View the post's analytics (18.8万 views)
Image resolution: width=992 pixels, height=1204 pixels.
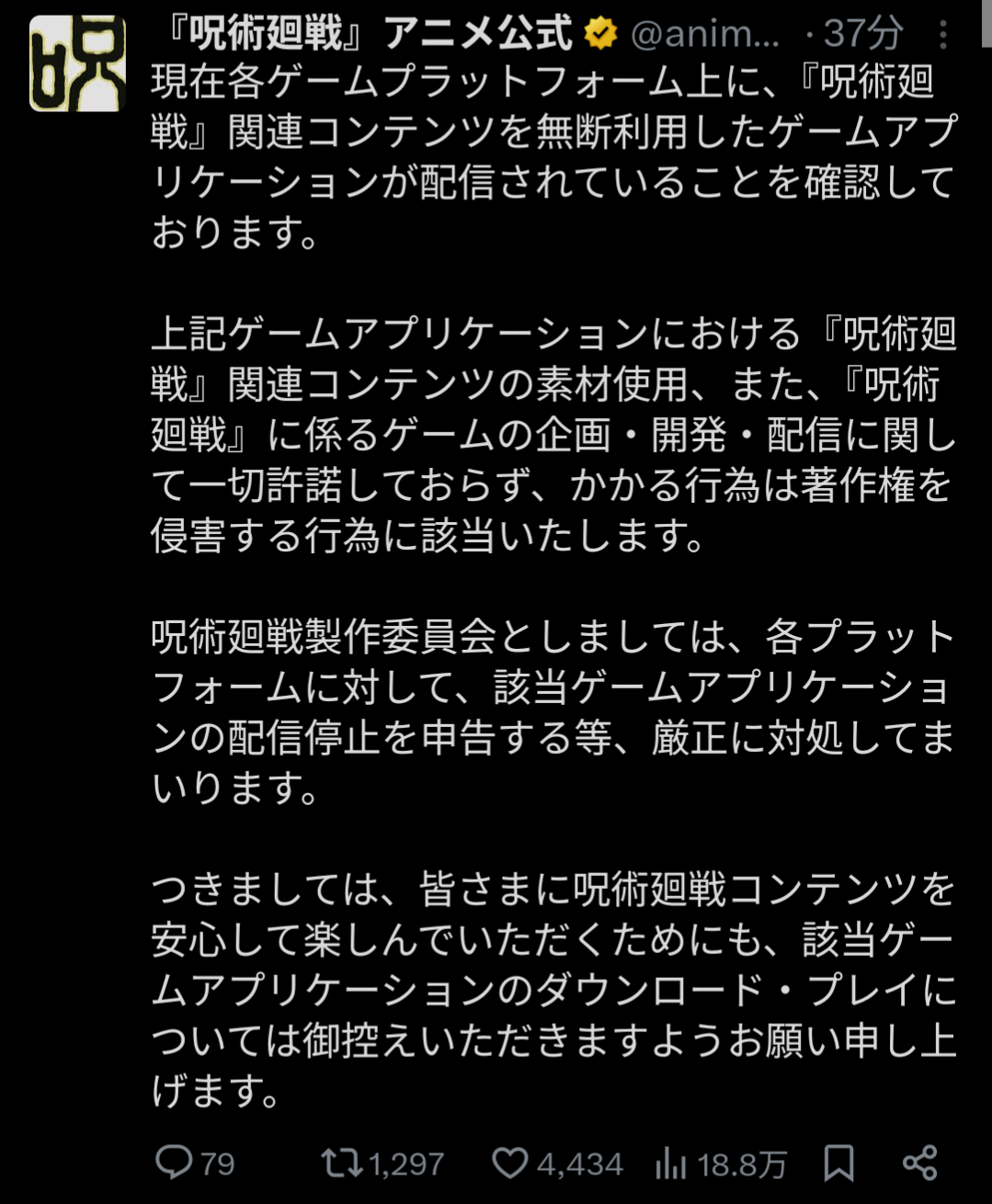671,1164
